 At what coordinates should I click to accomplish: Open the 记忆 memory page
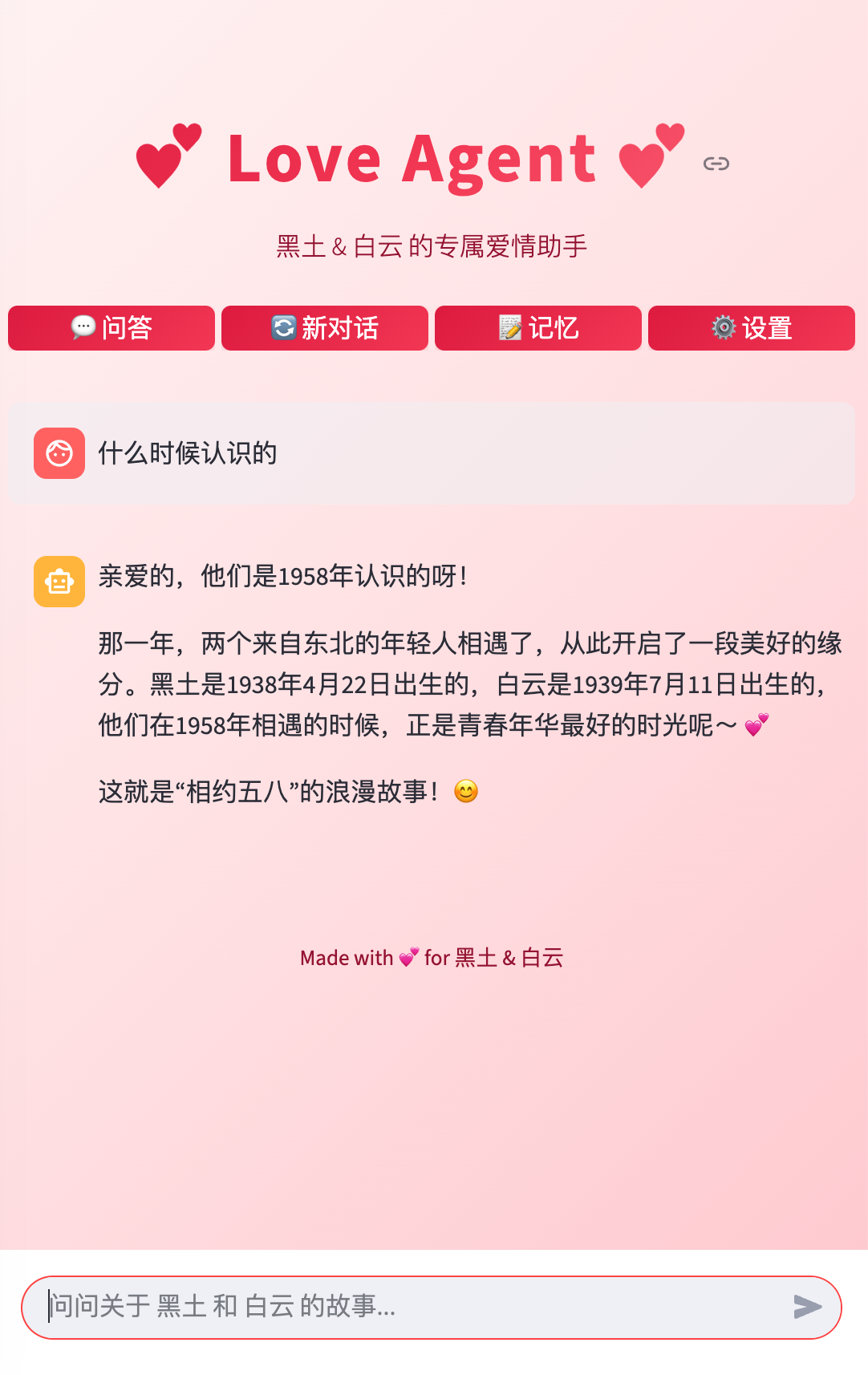click(x=538, y=328)
